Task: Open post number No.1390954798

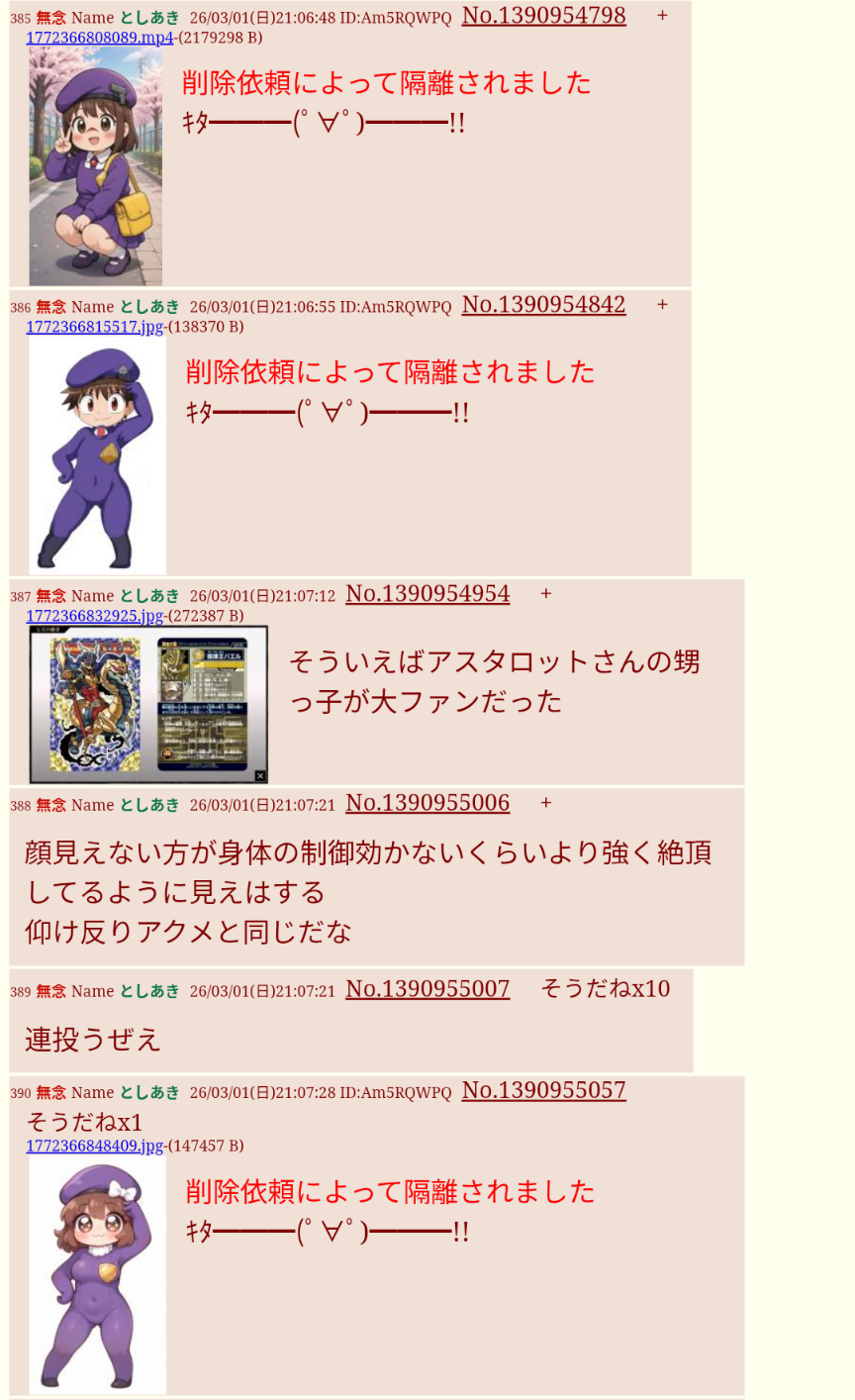Action: 543,16
